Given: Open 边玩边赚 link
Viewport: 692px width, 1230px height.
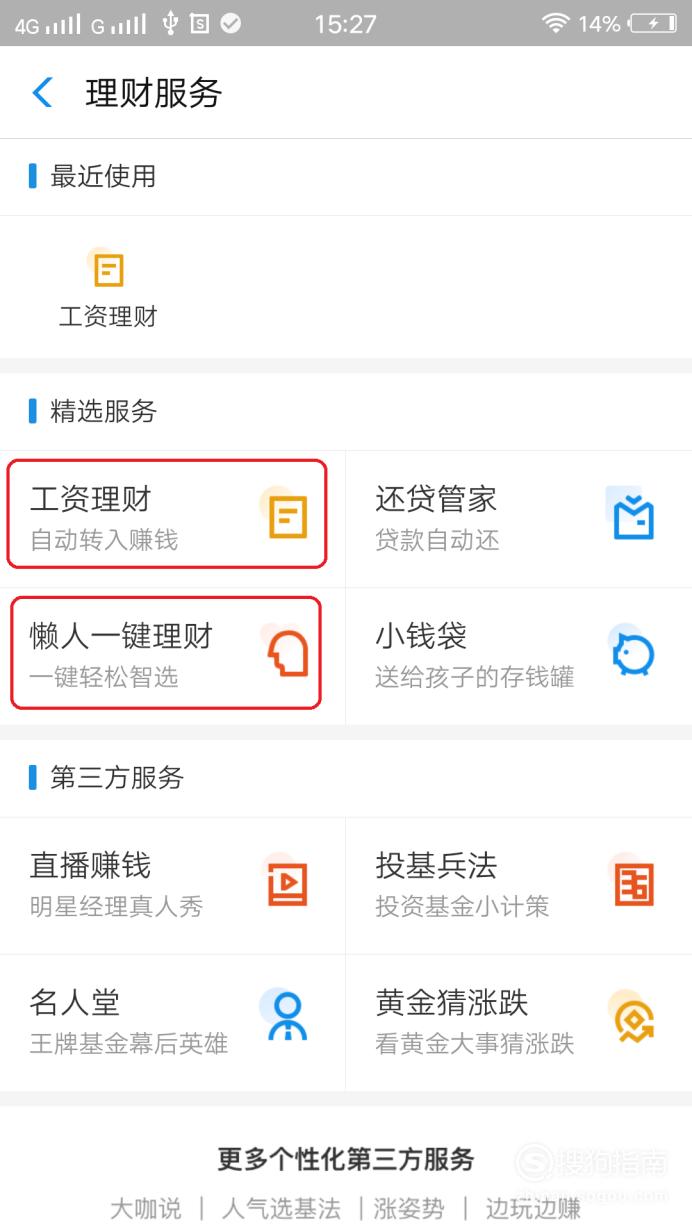Looking at the screenshot, I should click(533, 1208).
